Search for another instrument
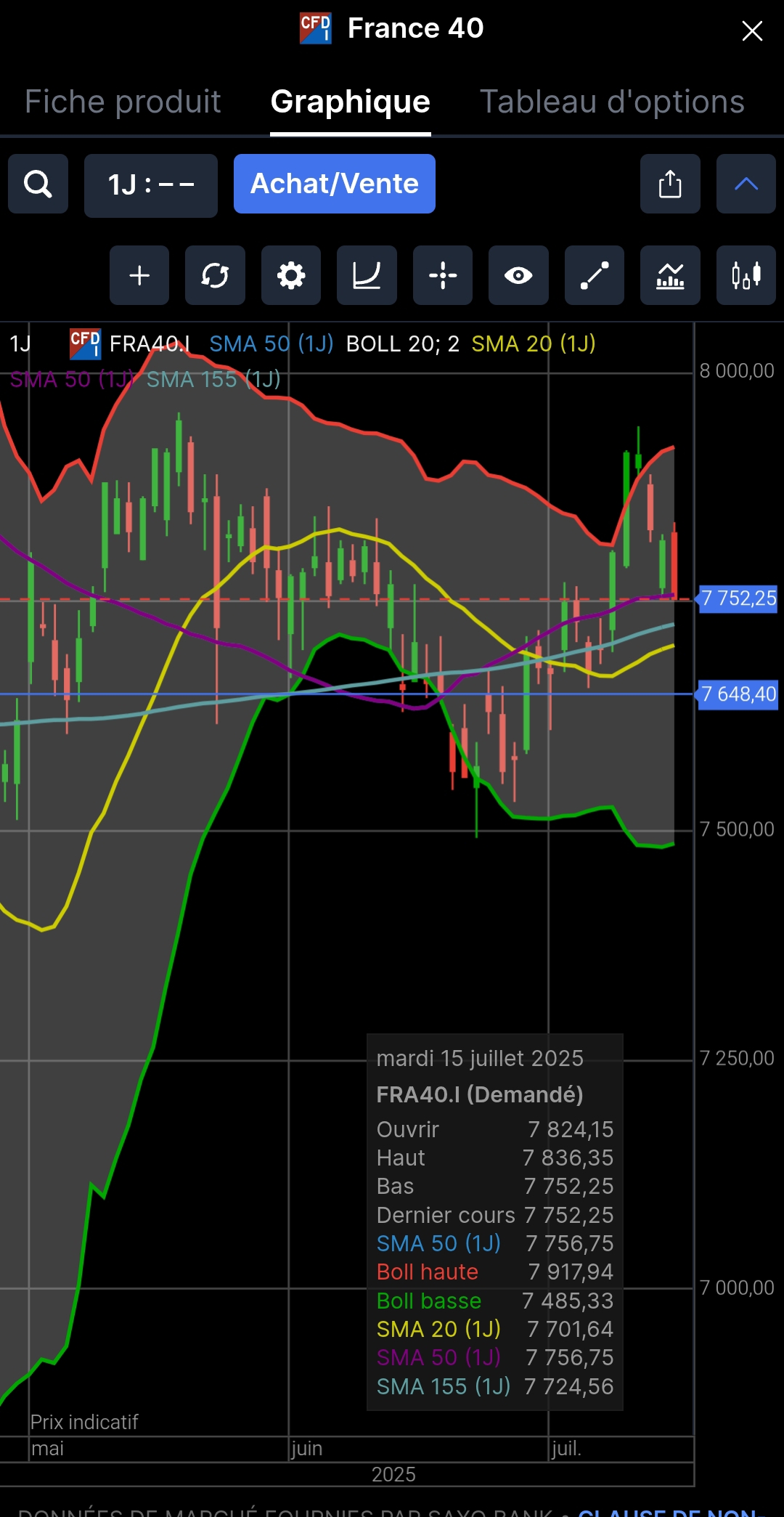The image size is (784, 1517). (x=38, y=184)
